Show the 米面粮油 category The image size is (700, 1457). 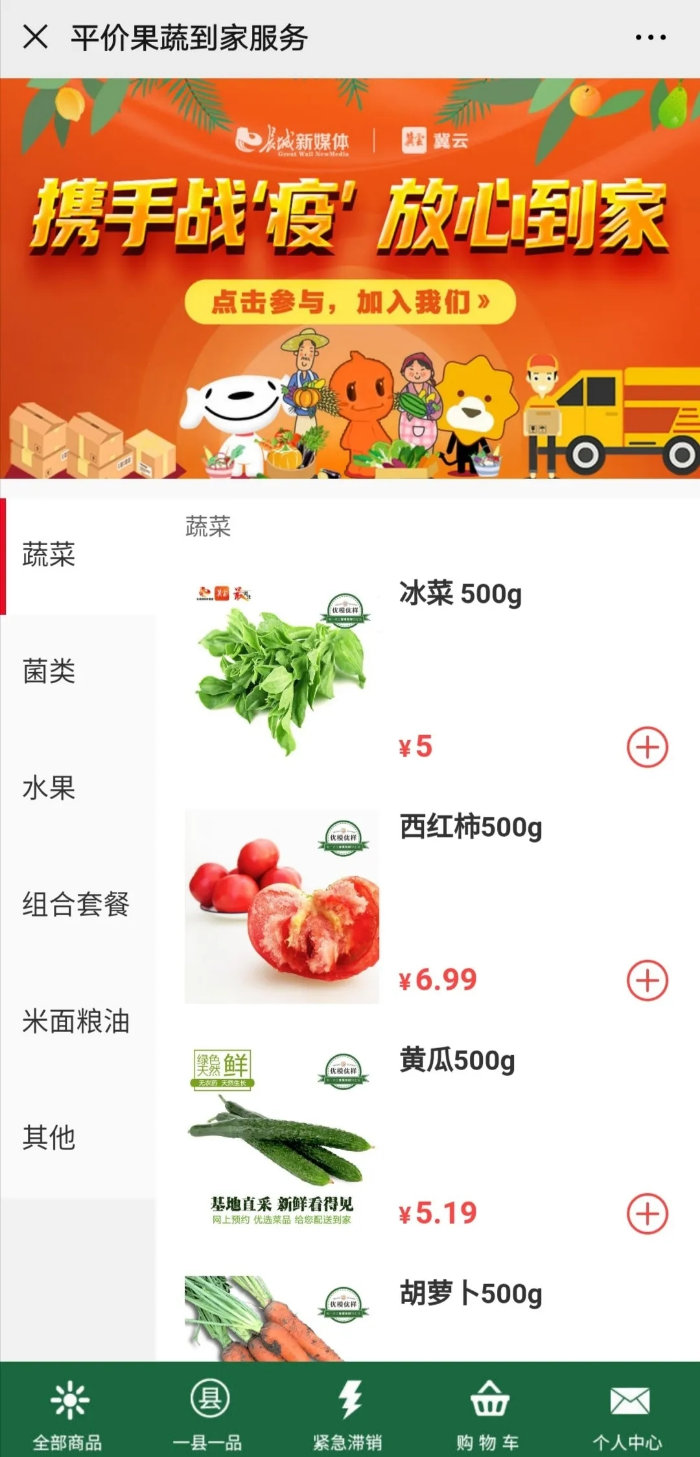76,1021
